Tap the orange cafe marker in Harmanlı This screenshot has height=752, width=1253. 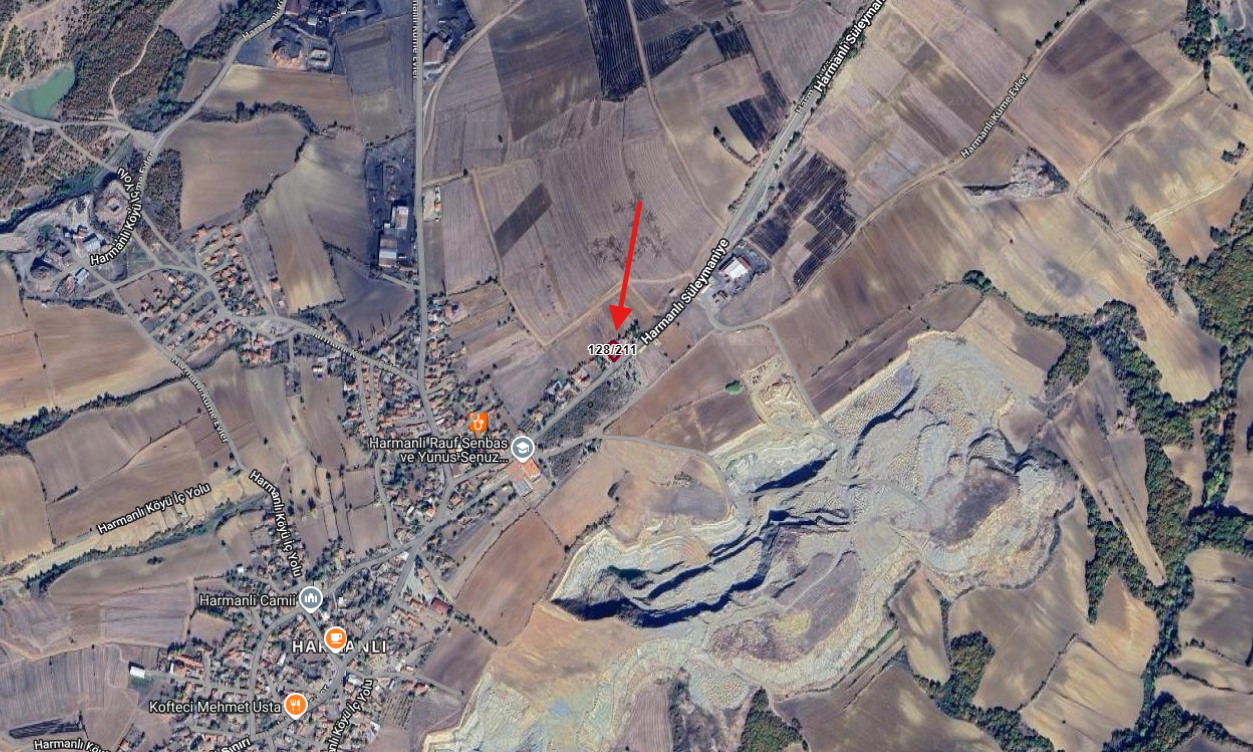pos(335,636)
